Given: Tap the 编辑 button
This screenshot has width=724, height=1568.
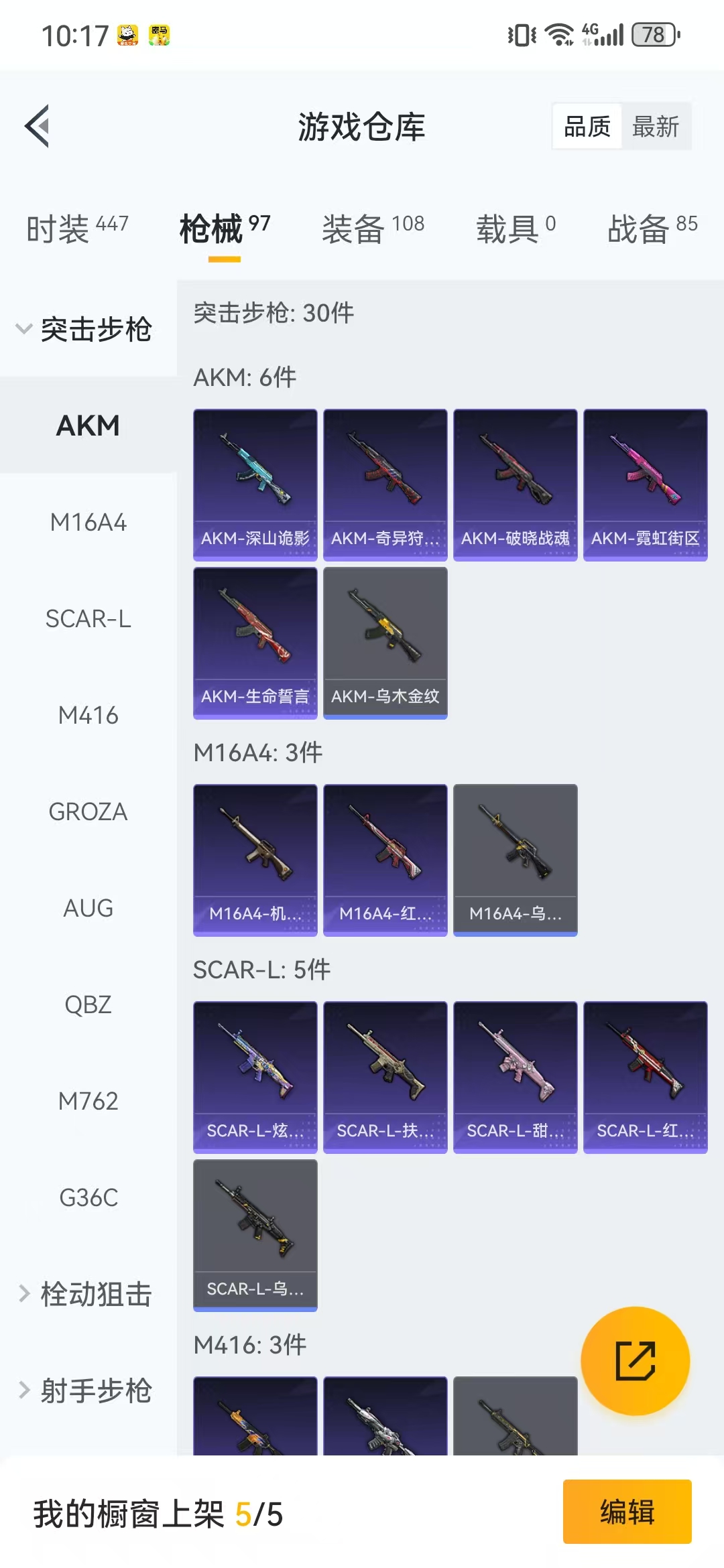Looking at the screenshot, I should [x=627, y=1512].
